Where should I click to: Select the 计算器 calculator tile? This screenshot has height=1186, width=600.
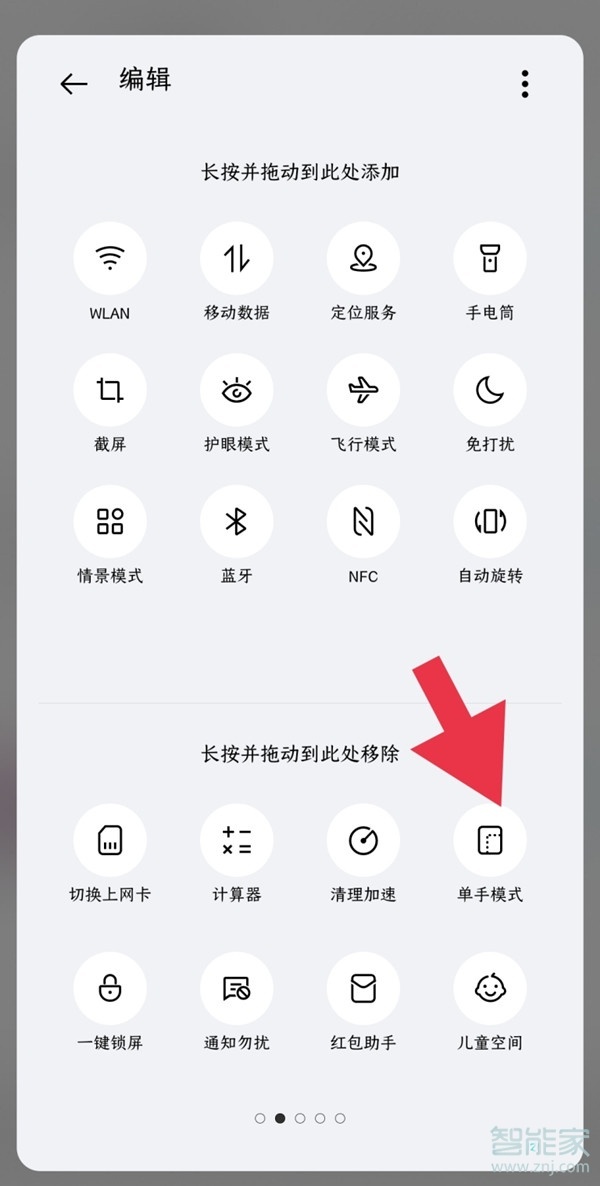pyautogui.click(x=237, y=841)
